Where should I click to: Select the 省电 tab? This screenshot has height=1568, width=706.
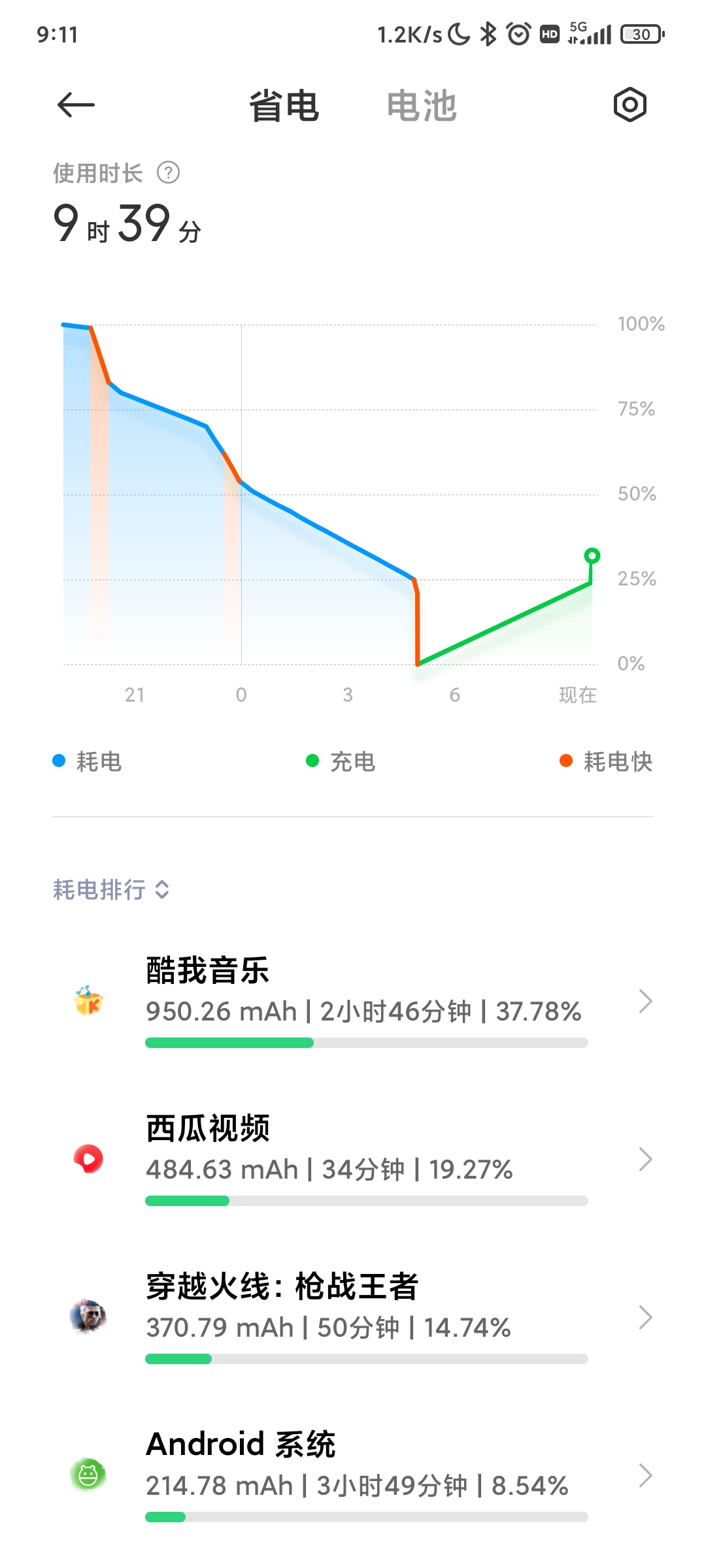point(284,106)
